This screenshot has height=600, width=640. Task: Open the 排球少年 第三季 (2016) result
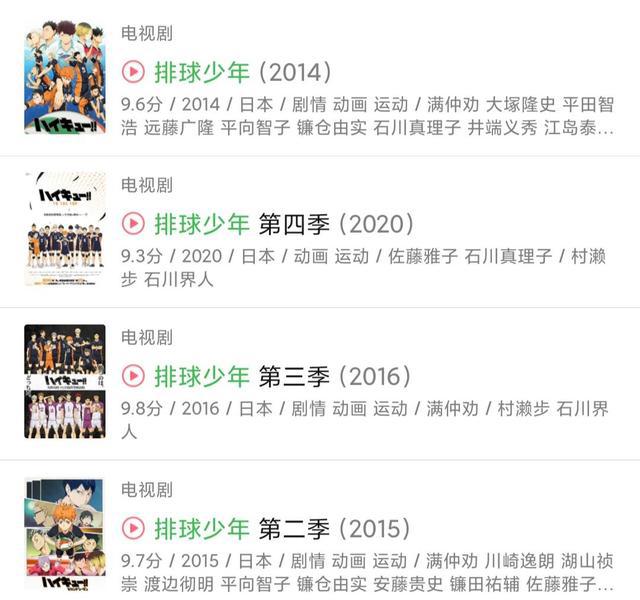point(268,376)
